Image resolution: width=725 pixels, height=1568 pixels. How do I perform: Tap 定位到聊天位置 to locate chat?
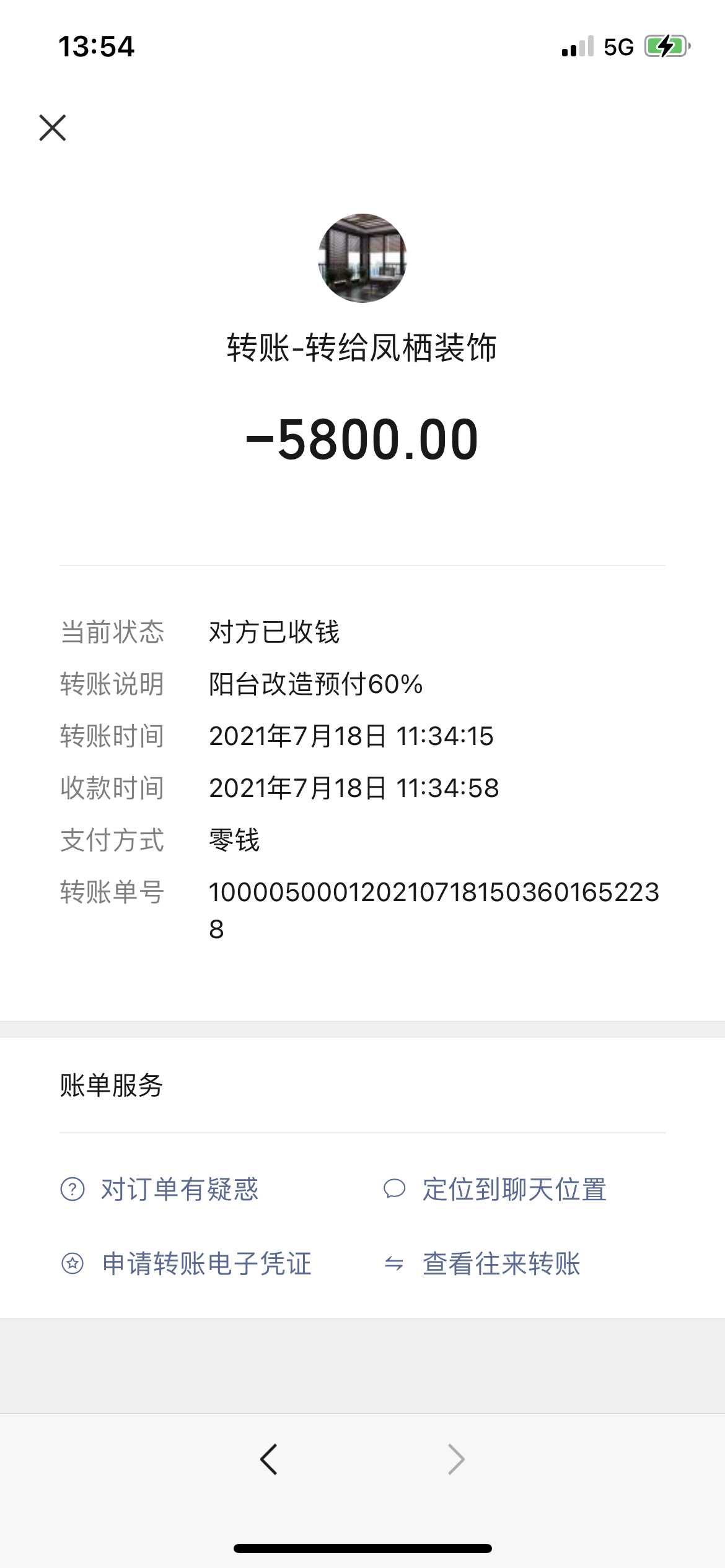tap(514, 1190)
